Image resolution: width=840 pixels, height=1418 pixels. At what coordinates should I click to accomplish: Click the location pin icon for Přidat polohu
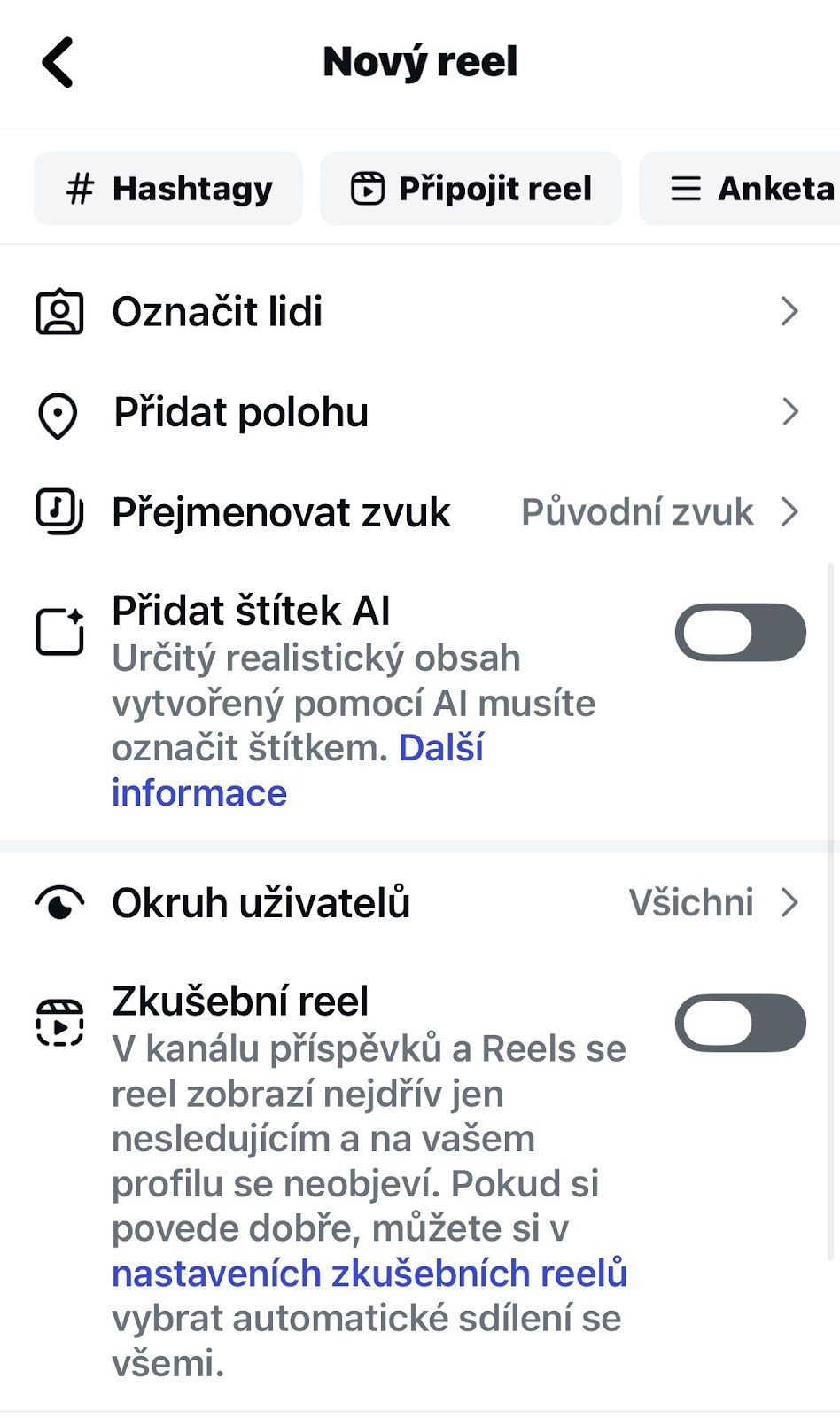coord(57,412)
